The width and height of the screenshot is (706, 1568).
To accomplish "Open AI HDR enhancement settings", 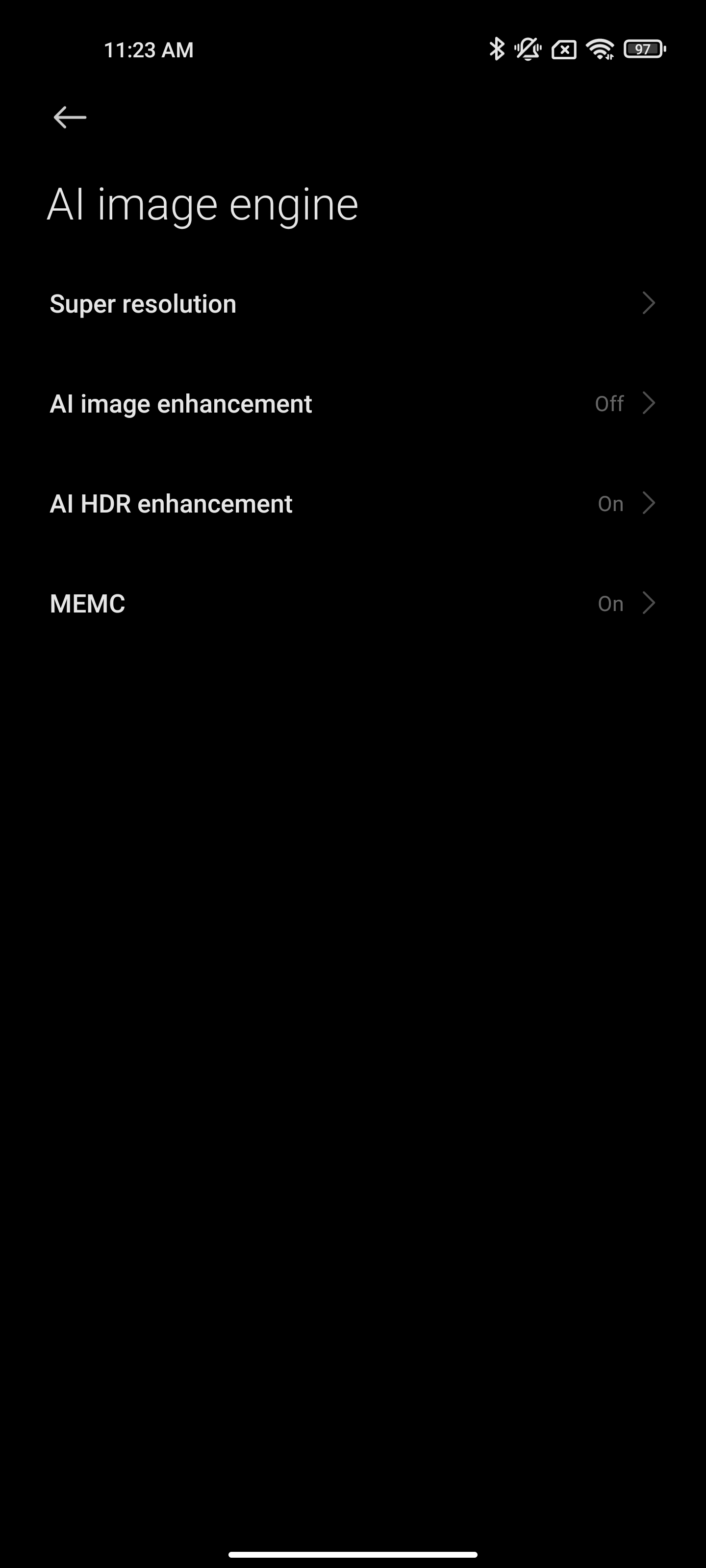I will click(352, 503).
